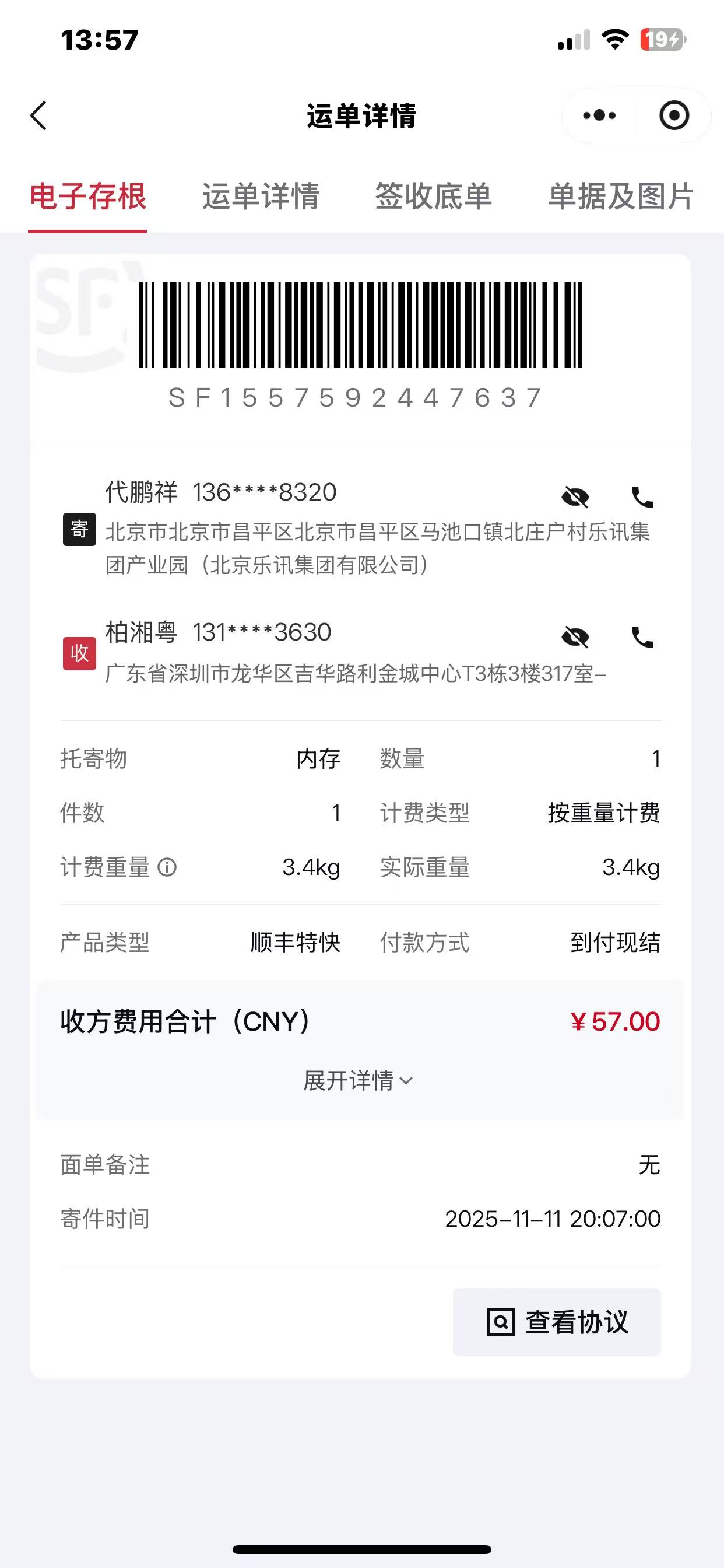Call sender 代鹏祥
Image resolution: width=724 pixels, height=1568 pixels.
pyautogui.click(x=642, y=498)
